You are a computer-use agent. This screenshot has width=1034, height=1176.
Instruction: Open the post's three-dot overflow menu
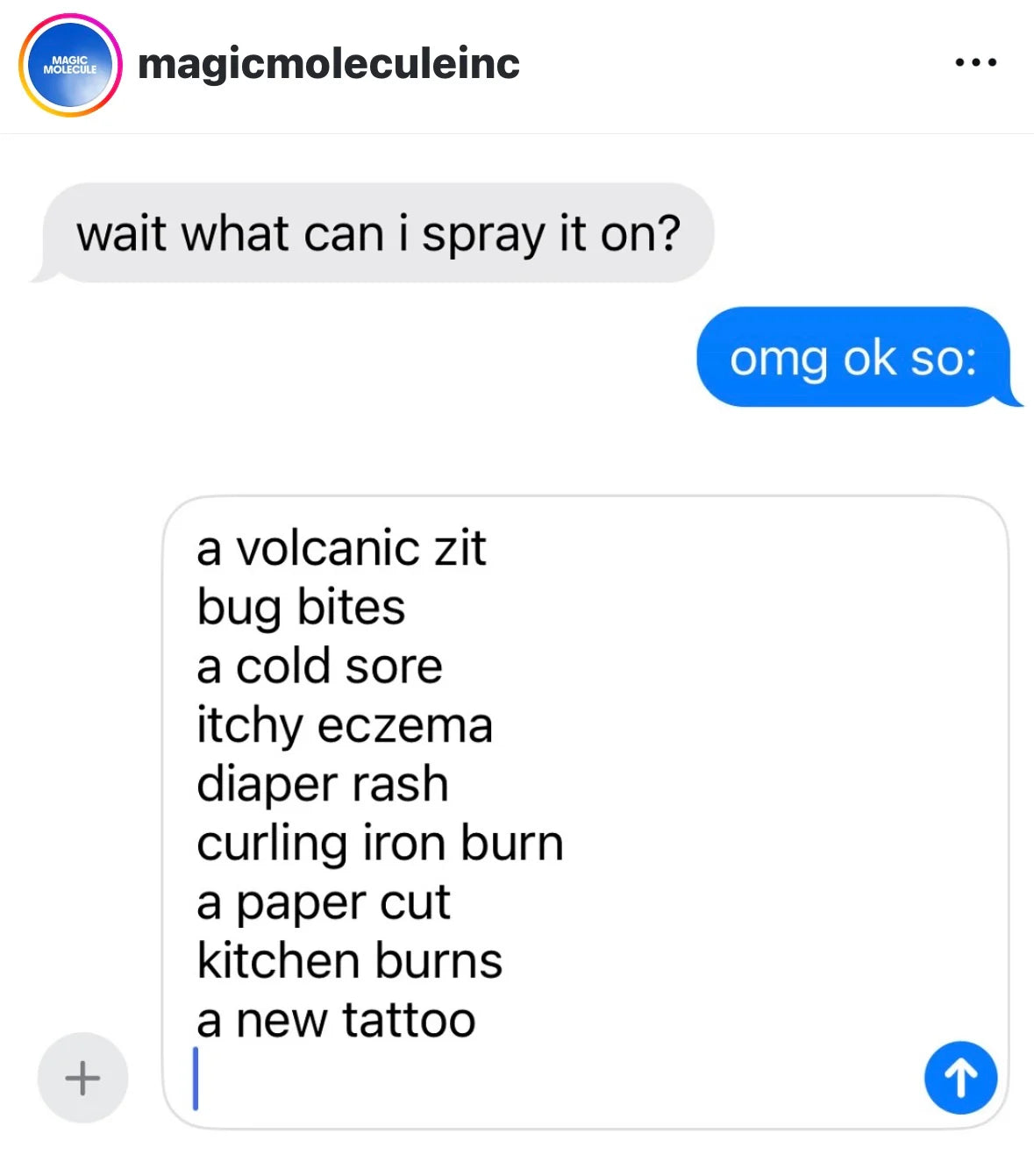(x=975, y=63)
